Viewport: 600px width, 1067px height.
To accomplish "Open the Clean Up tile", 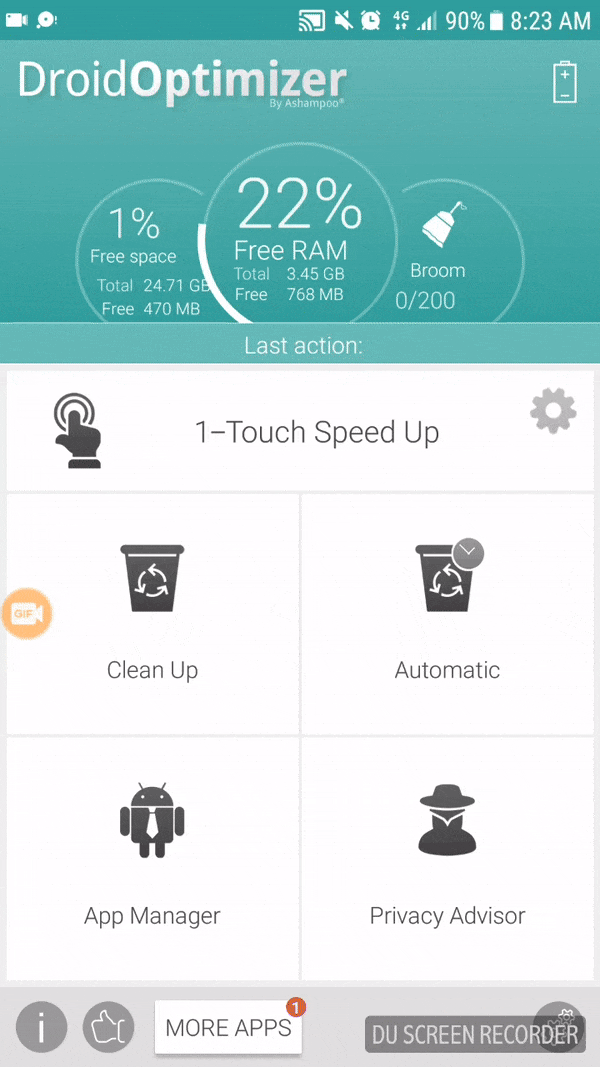I will 152,614.
